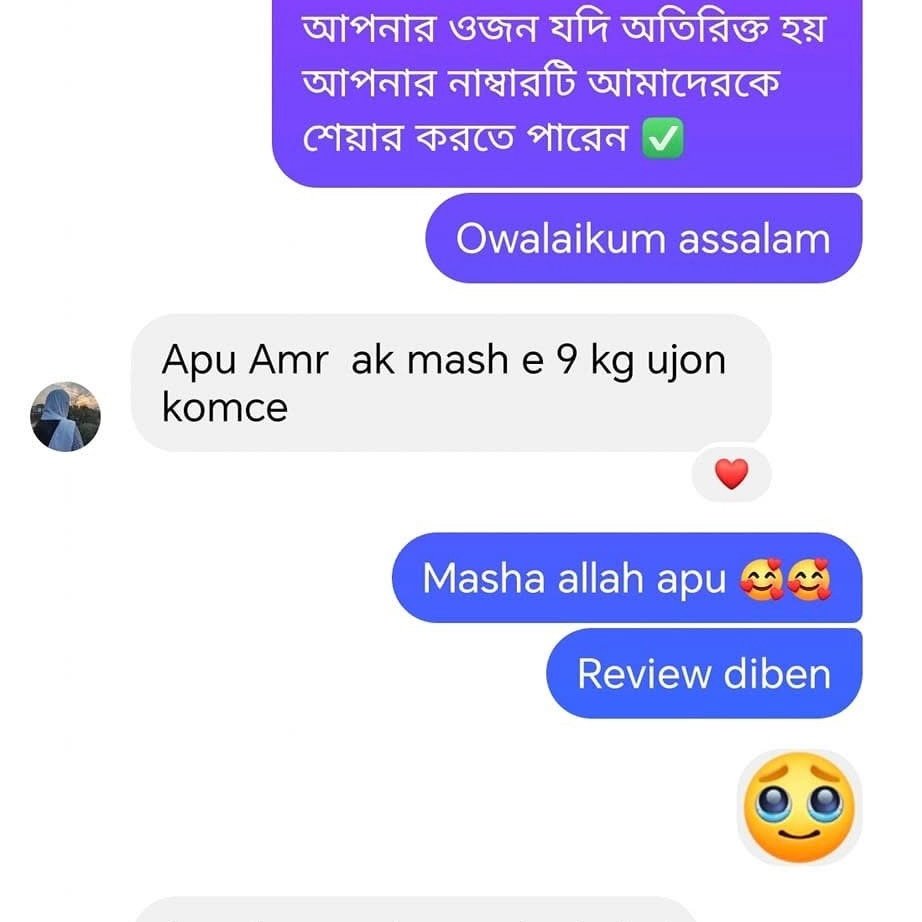The height and width of the screenshot is (922, 922).
Task: Open the sender's profile picture
Action: coord(65,416)
